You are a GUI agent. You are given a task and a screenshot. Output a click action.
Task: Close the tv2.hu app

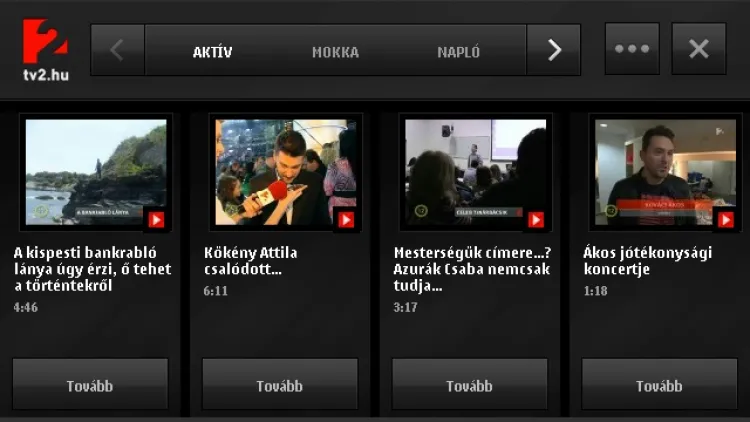699,49
